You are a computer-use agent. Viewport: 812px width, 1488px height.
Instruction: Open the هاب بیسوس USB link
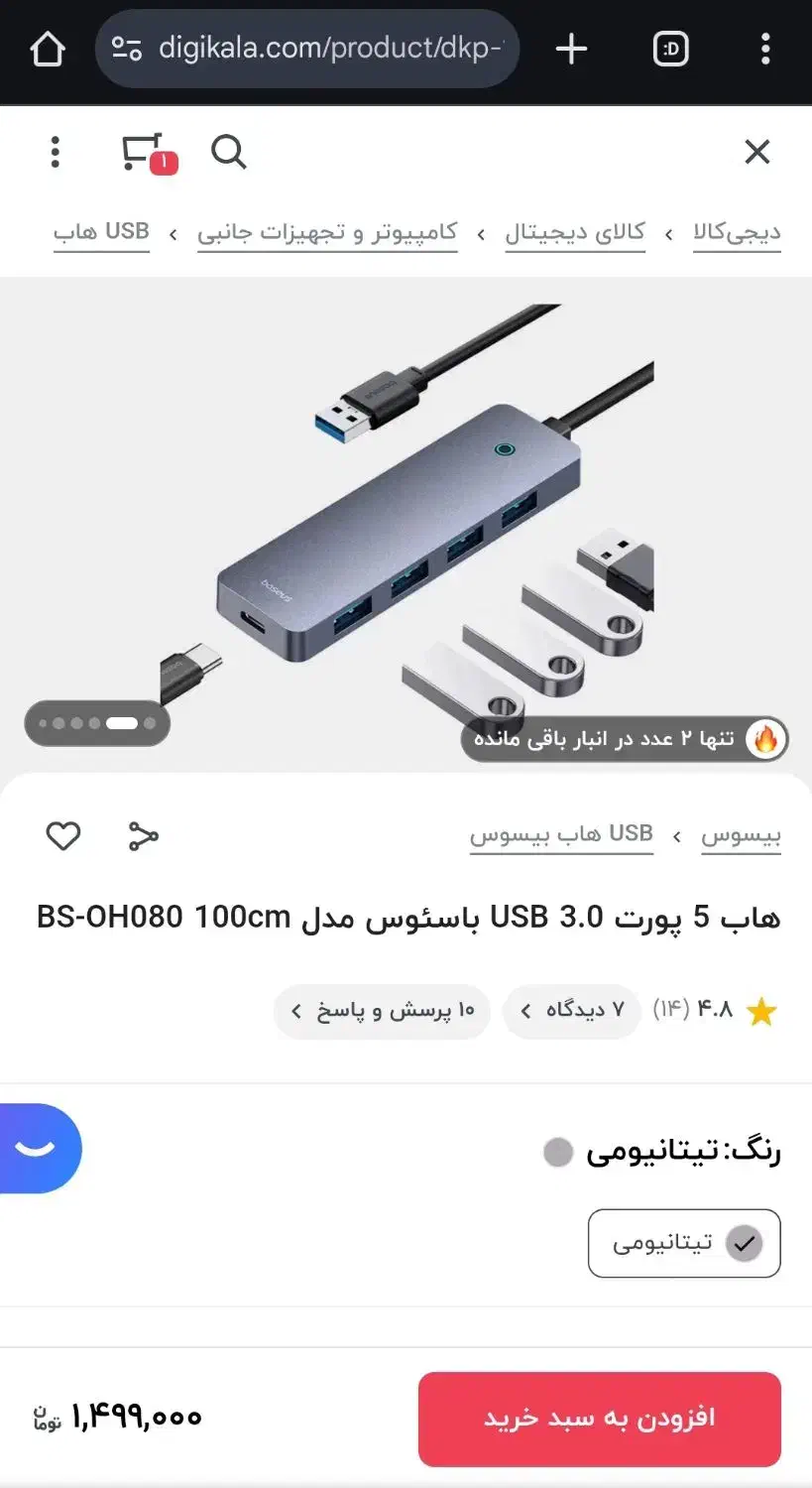click(x=561, y=836)
